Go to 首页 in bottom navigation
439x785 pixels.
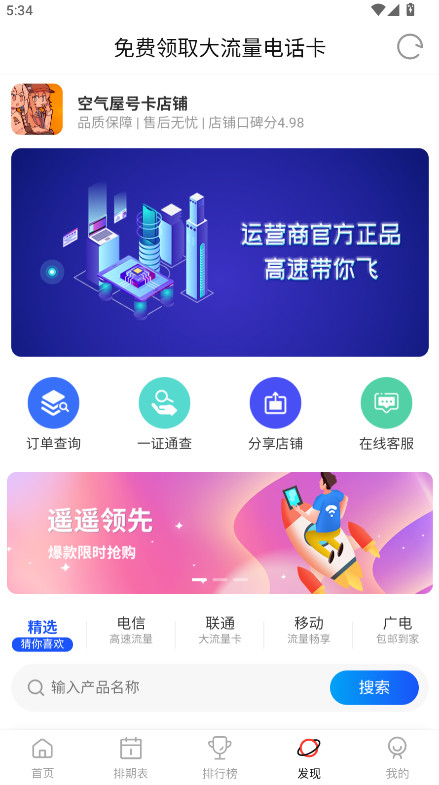[43, 758]
